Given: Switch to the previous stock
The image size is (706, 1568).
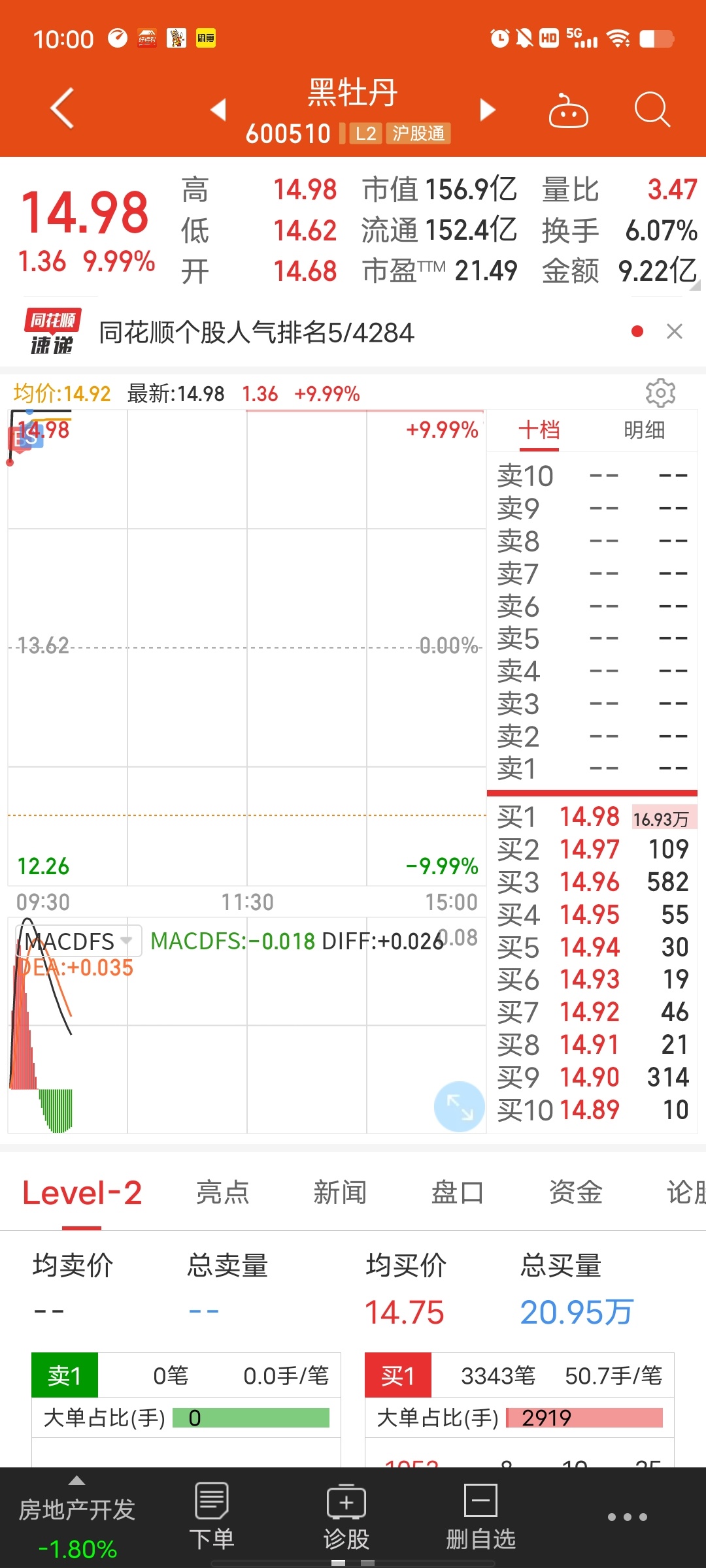Looking at the screenshot, I should tap(218, 109).
